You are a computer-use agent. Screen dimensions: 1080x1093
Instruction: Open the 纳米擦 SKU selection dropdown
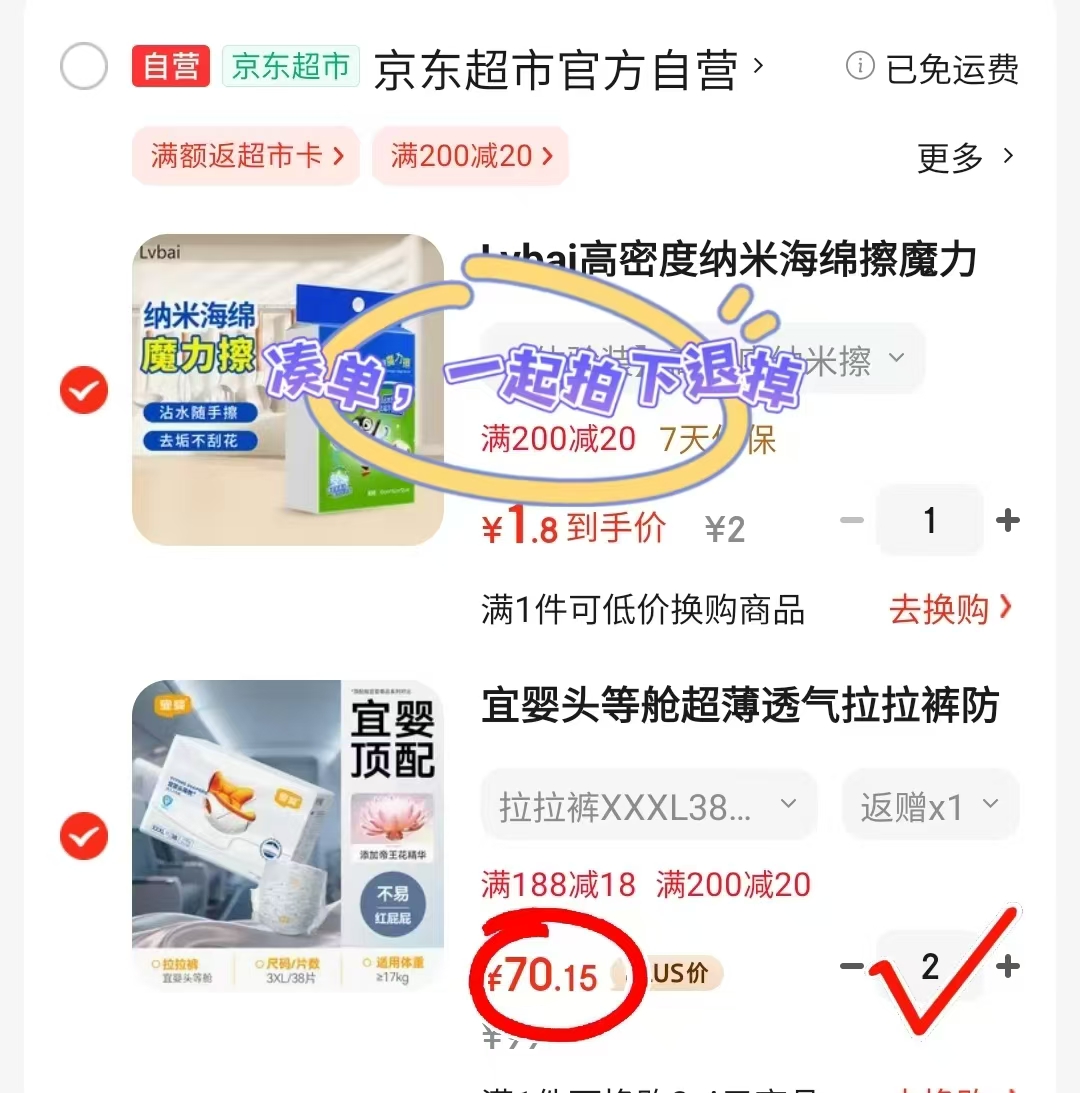(700, 358)
